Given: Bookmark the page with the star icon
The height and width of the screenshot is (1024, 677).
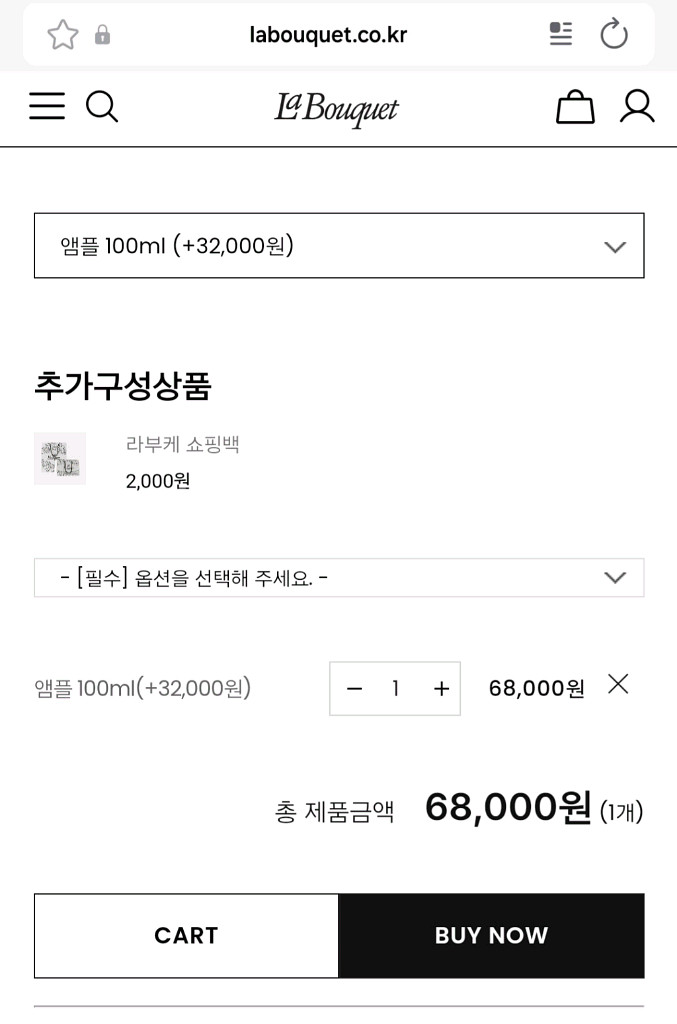Looking at the screenshot, I should pyautogui.click(x=63, y=35).
